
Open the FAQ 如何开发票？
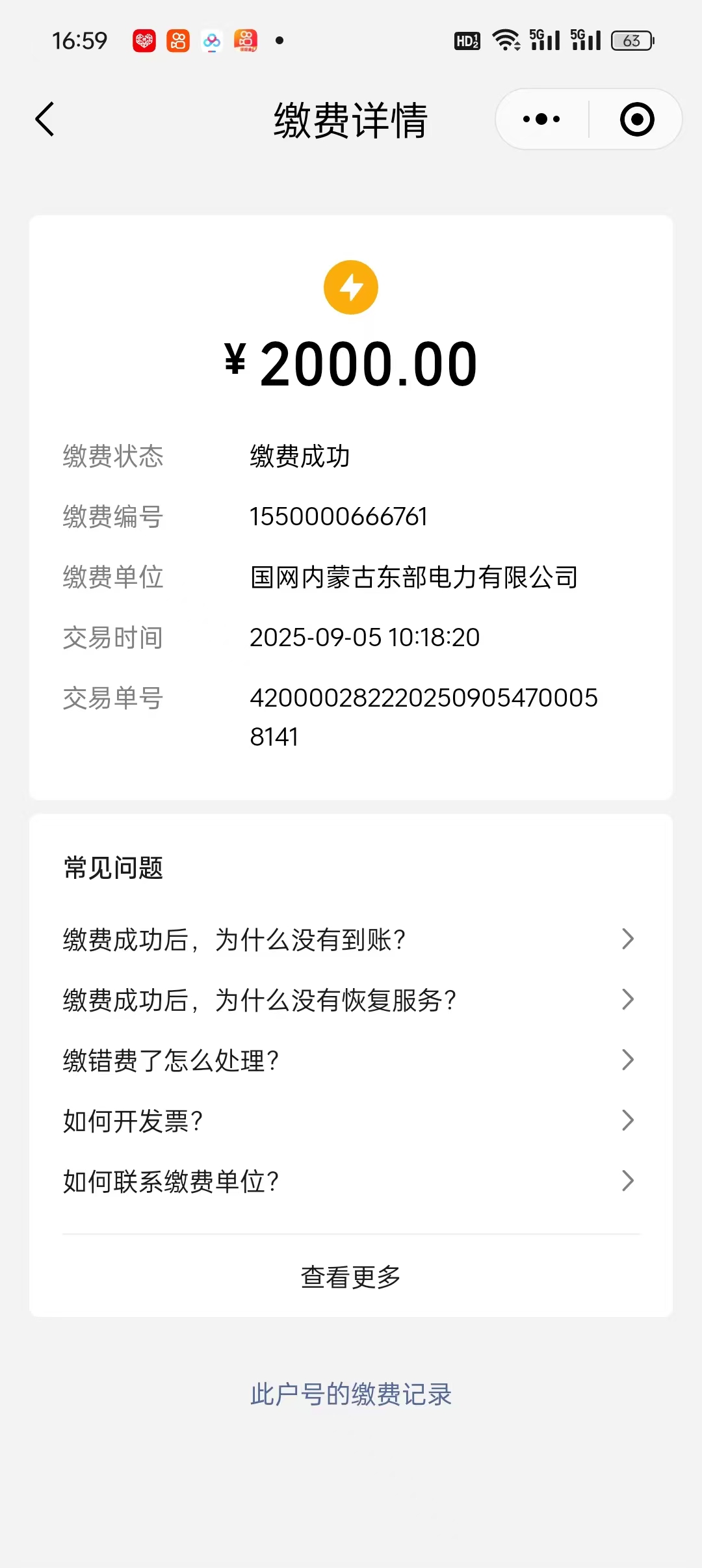pyautogui.click(x=350, y=1121)
